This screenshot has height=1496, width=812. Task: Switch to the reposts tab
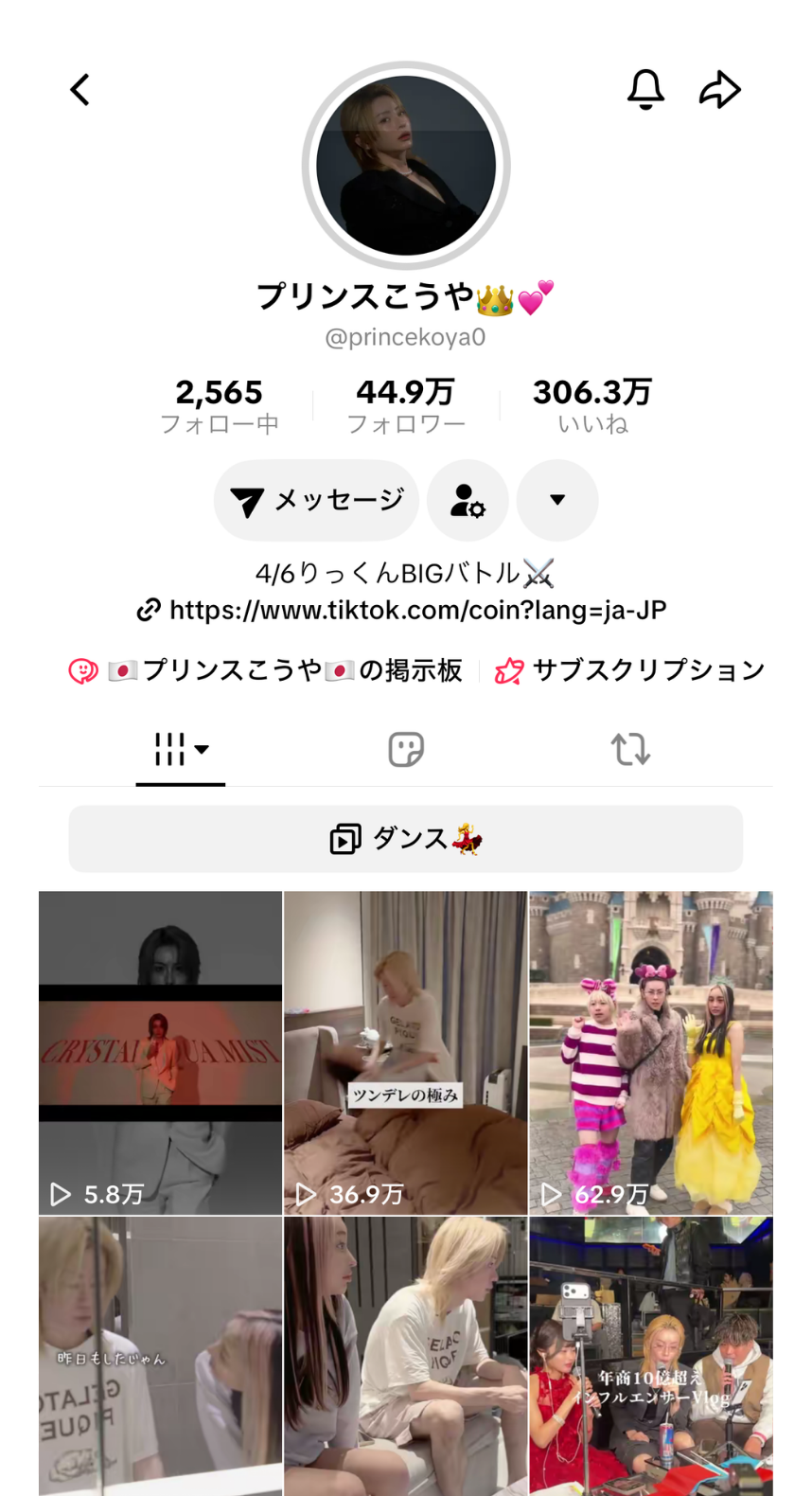click(630, 750)
